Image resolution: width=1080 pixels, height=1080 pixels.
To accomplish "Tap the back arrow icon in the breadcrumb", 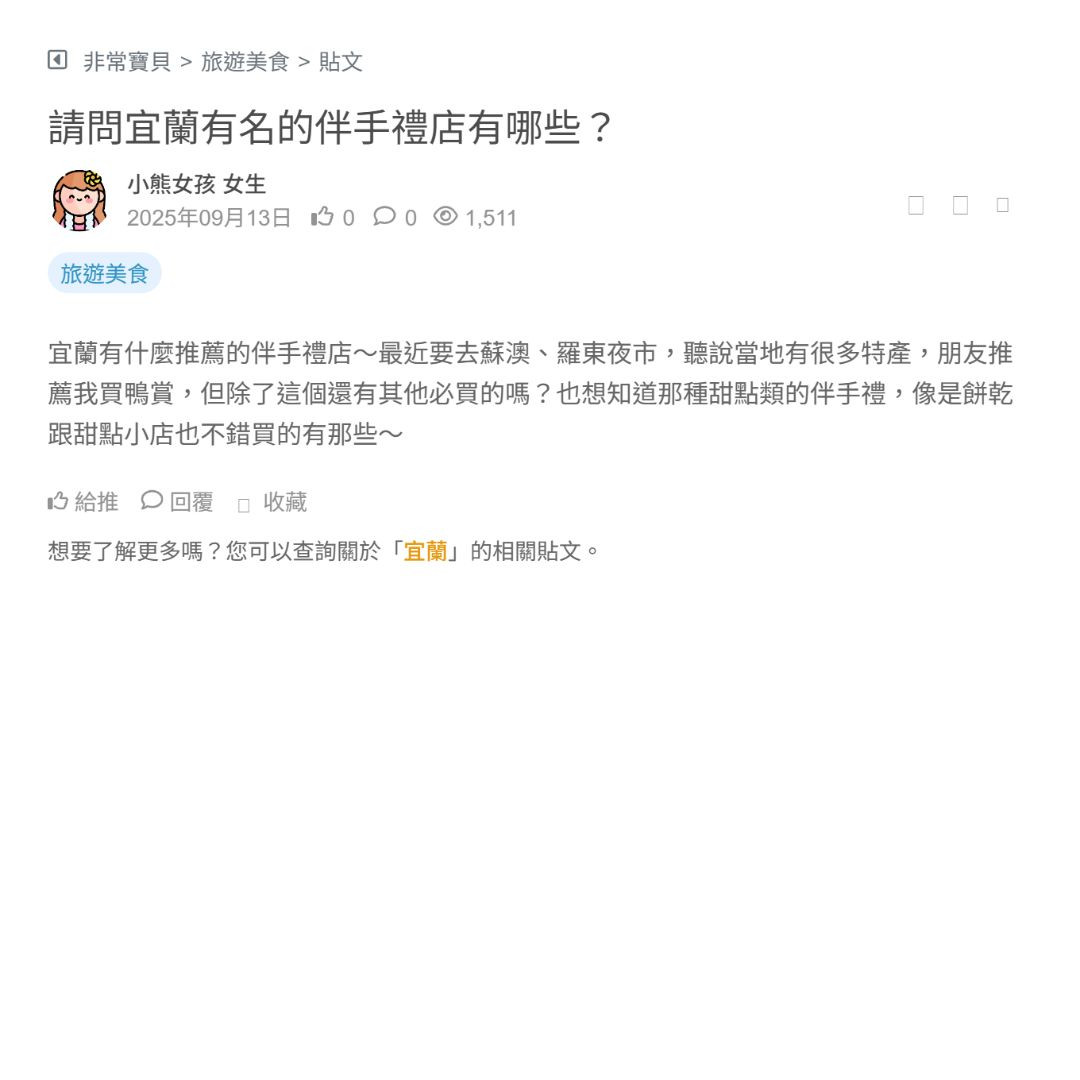I will point(57,60).
